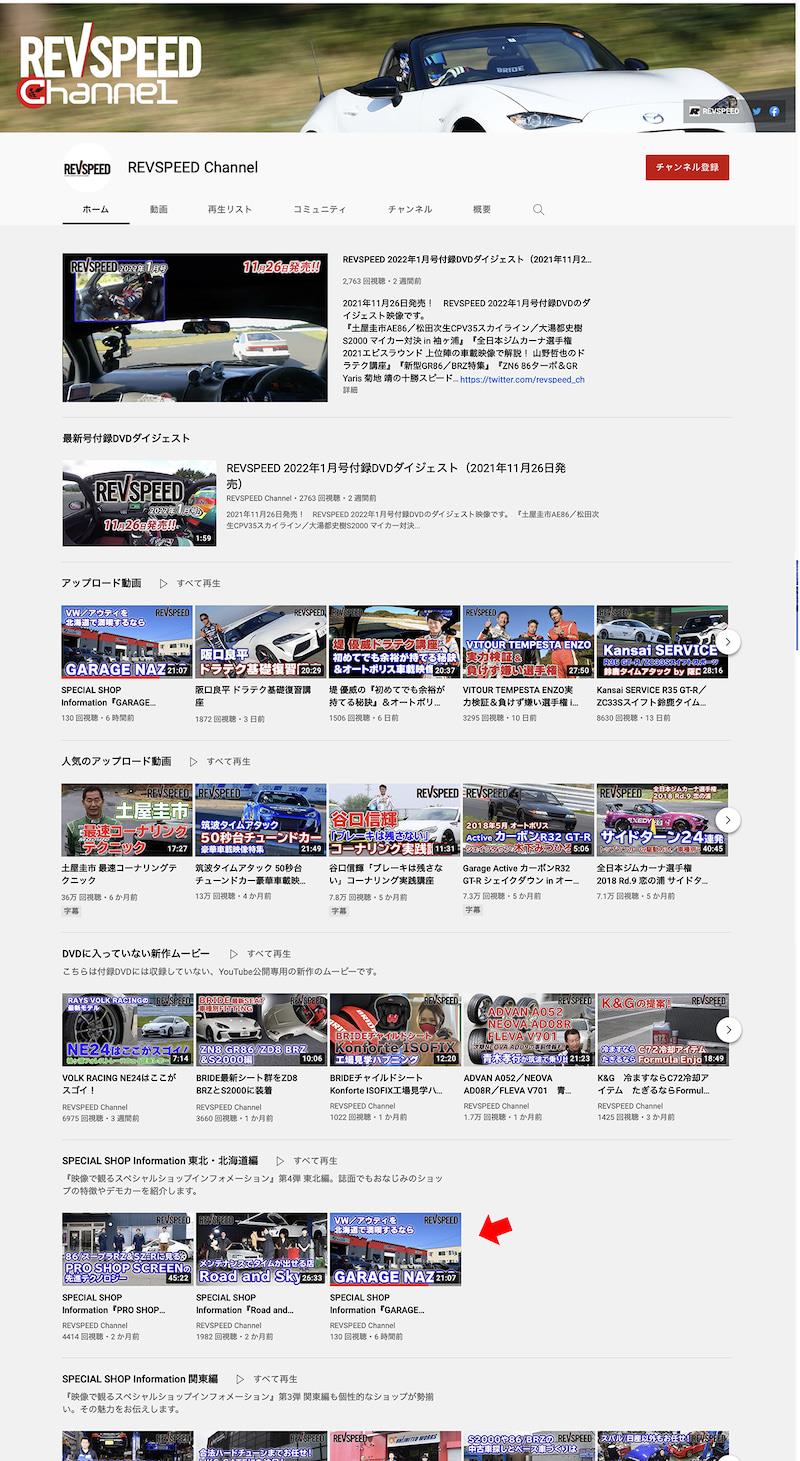Open the PRO SHOP SCREEN video
This screenshot has height=1461, width=800.
click(x=127, y=1249)
